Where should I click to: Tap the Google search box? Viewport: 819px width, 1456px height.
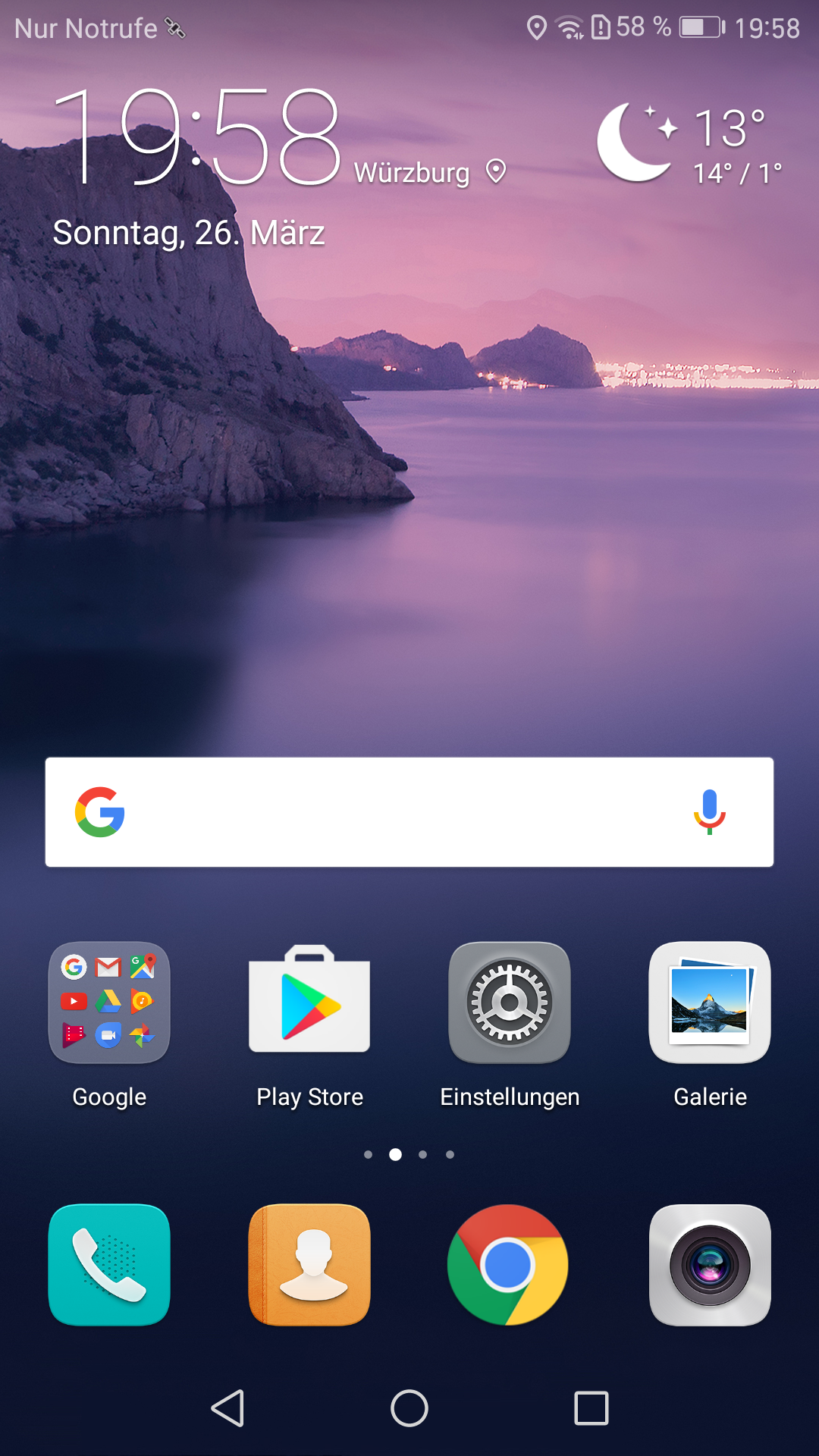click(x=409, y=811)
